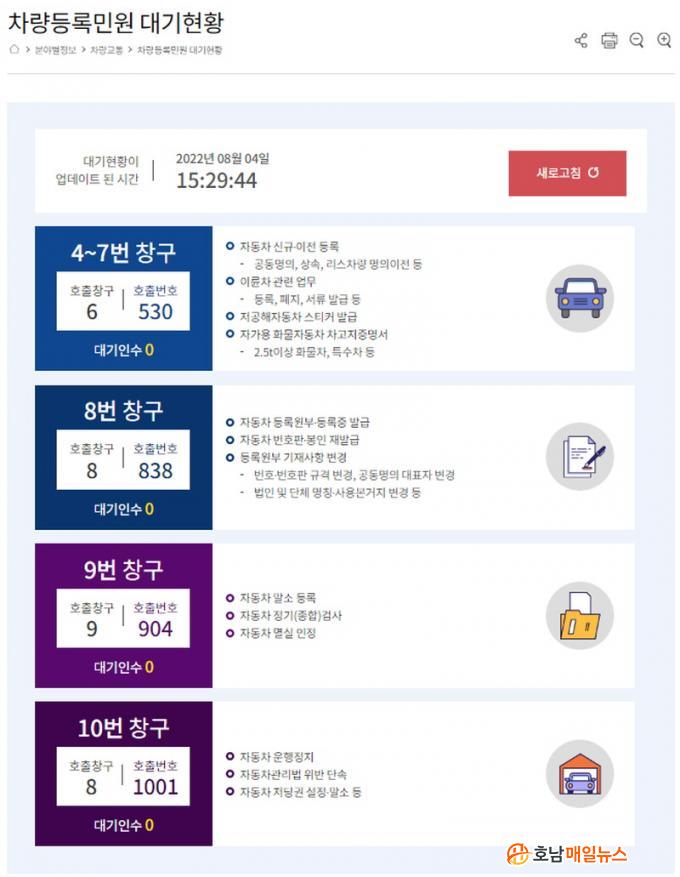This screenshot has height=877, width=680.
Task: Tap the 새로고침 refresh button
Action: tap(567, 173)
